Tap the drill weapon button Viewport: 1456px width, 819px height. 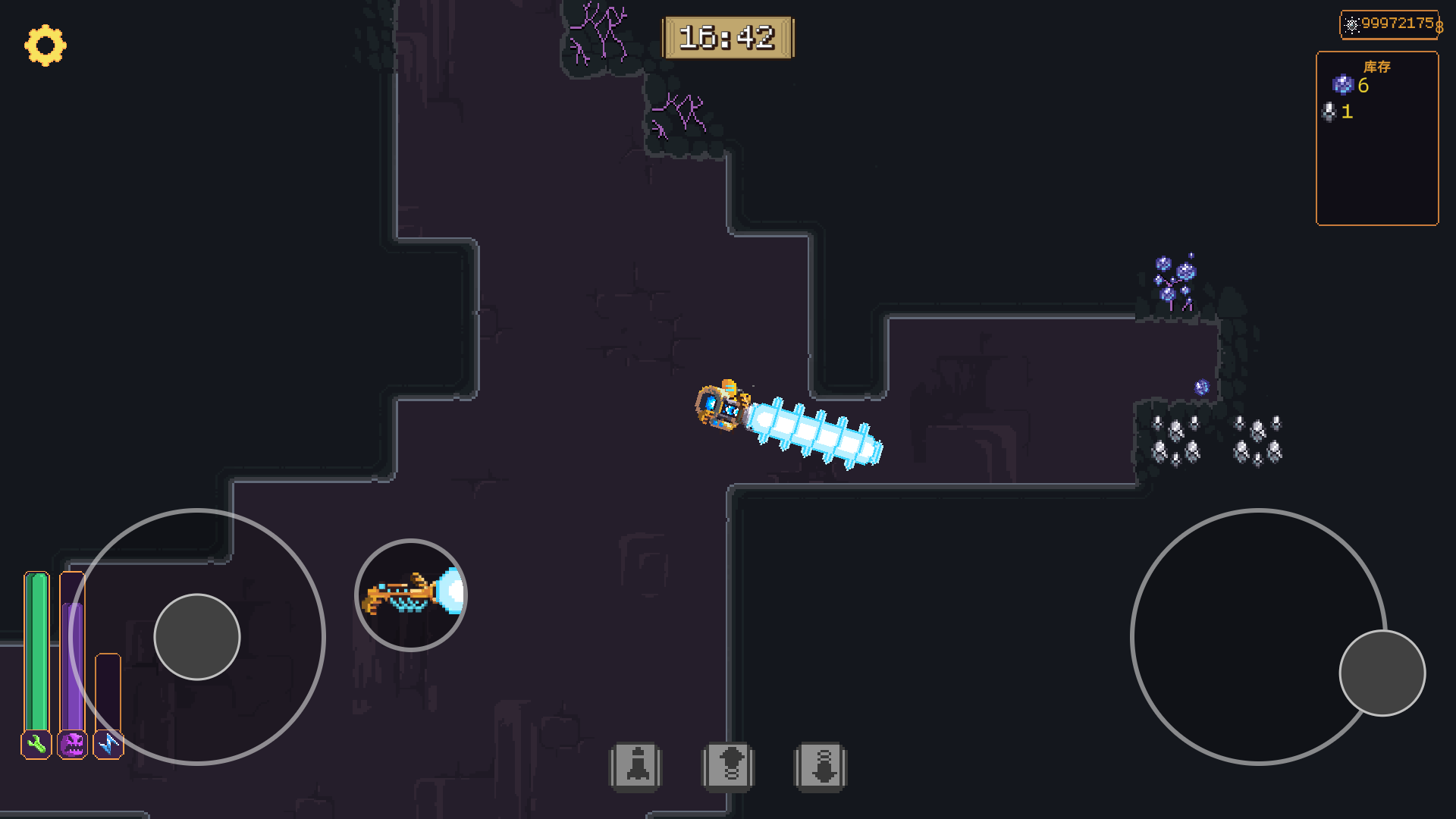point(411,595)
